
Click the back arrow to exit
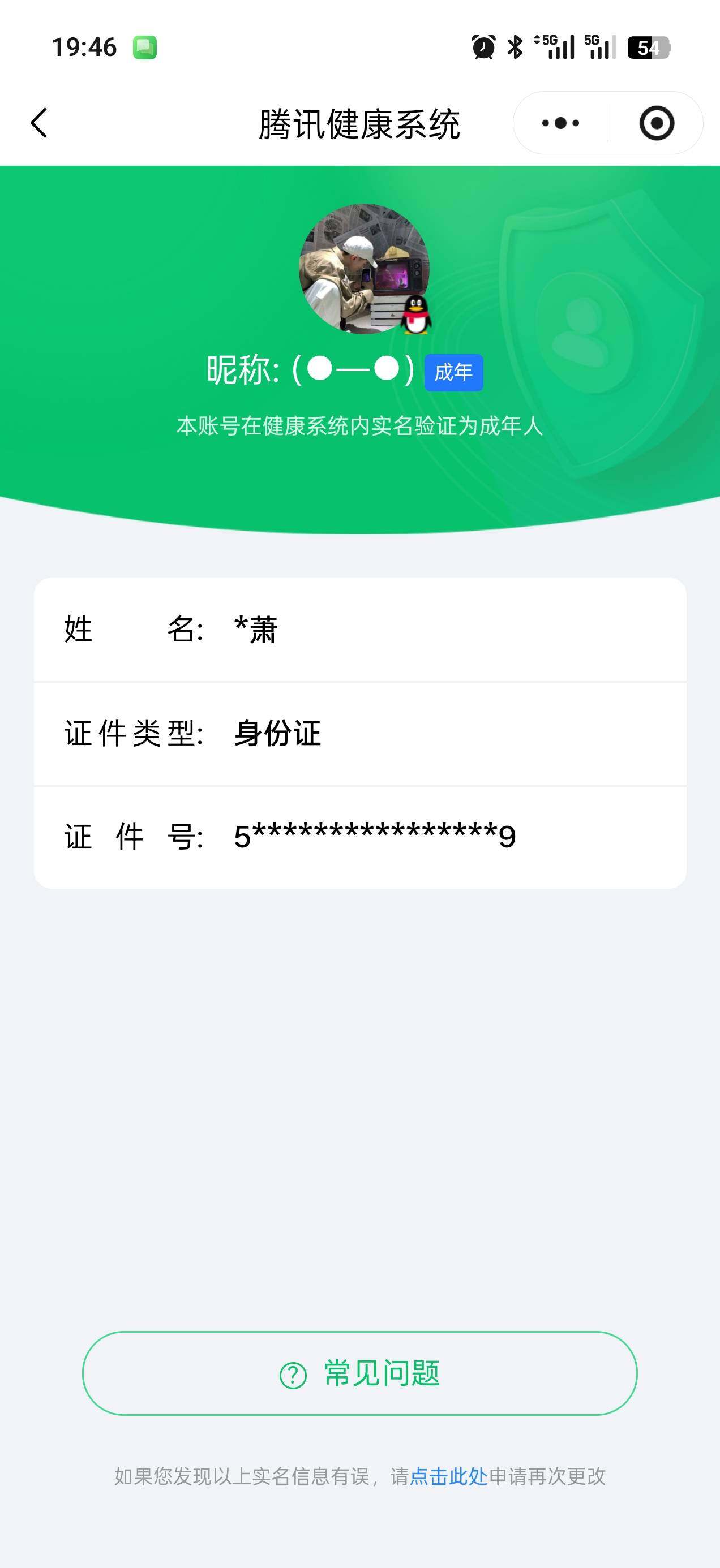coord(38,122)
